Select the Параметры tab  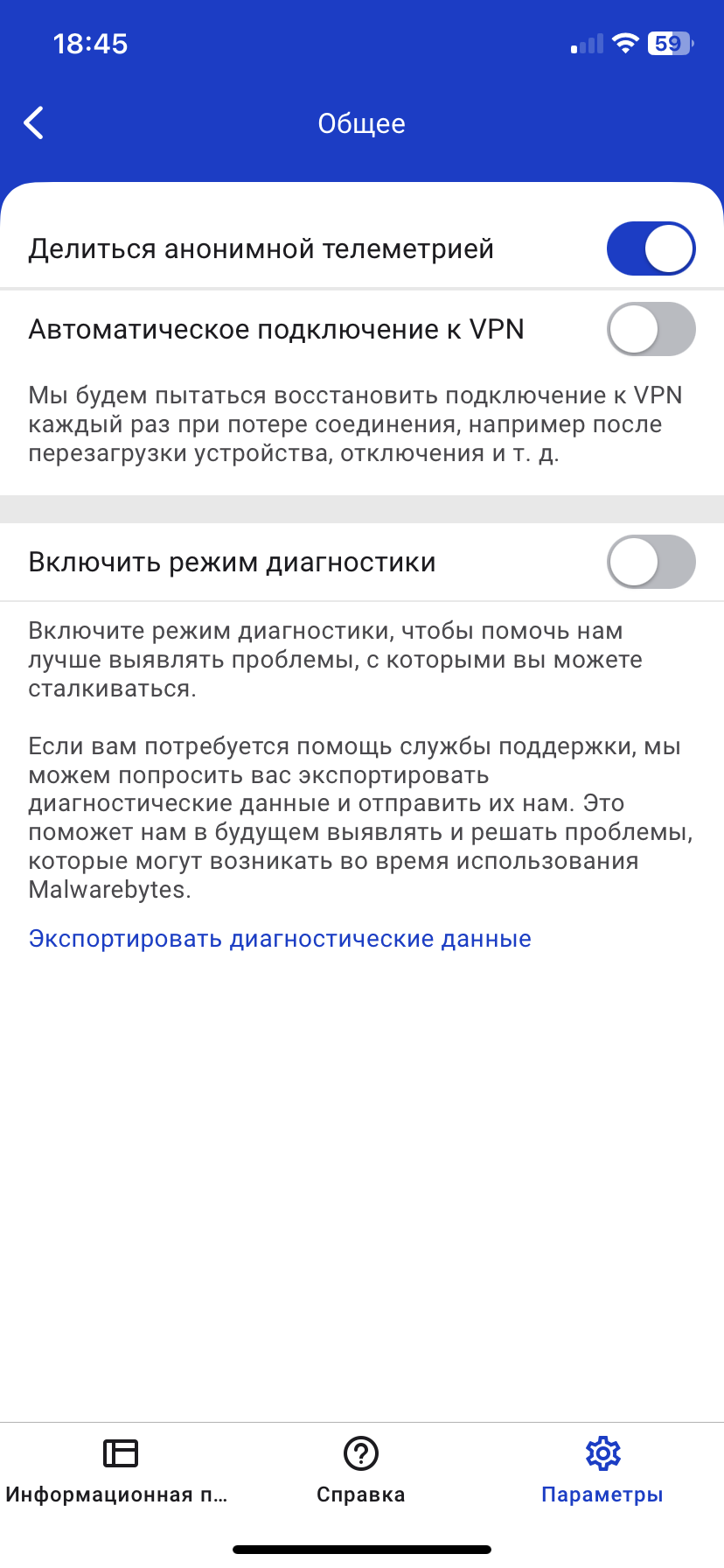point(602,1472)
